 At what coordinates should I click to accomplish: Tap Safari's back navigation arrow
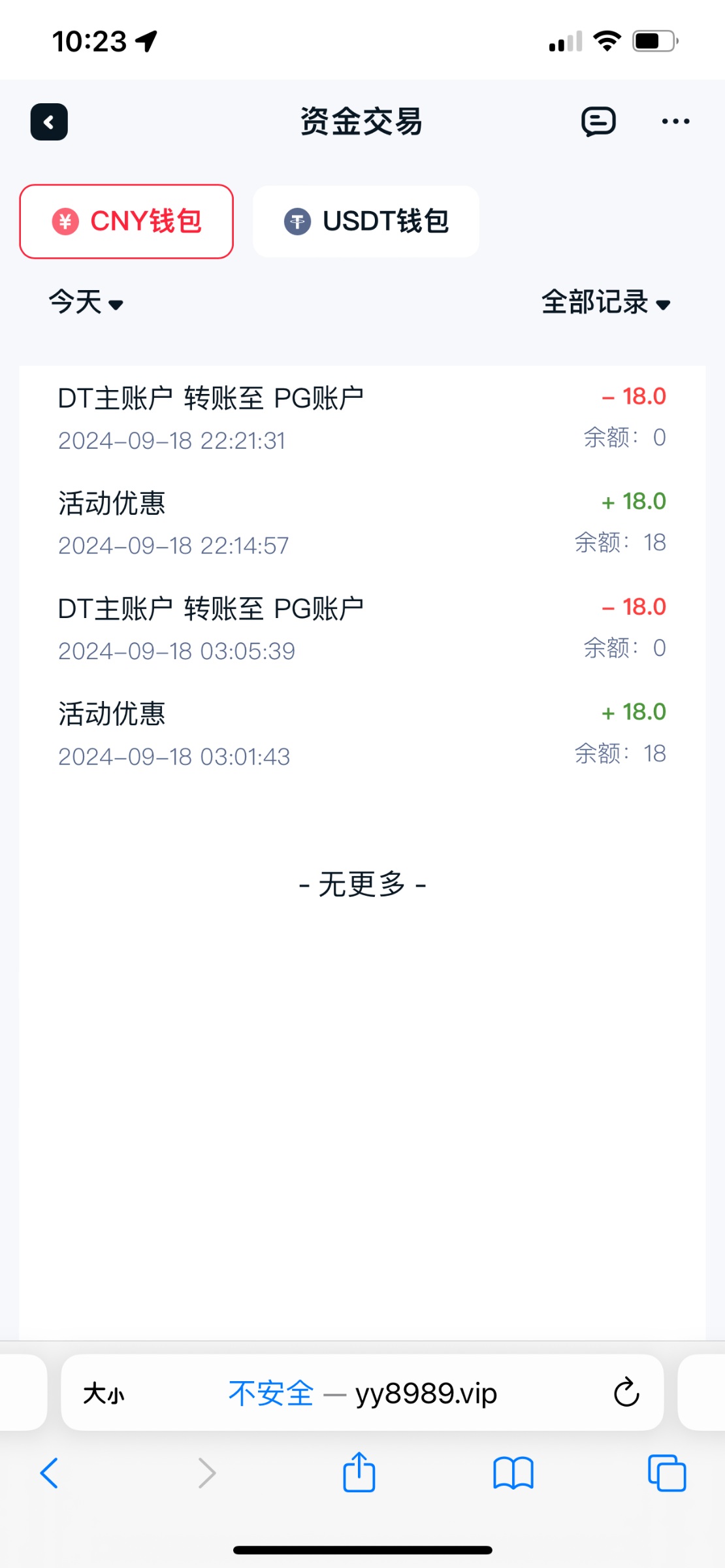tap(50, 1473)
